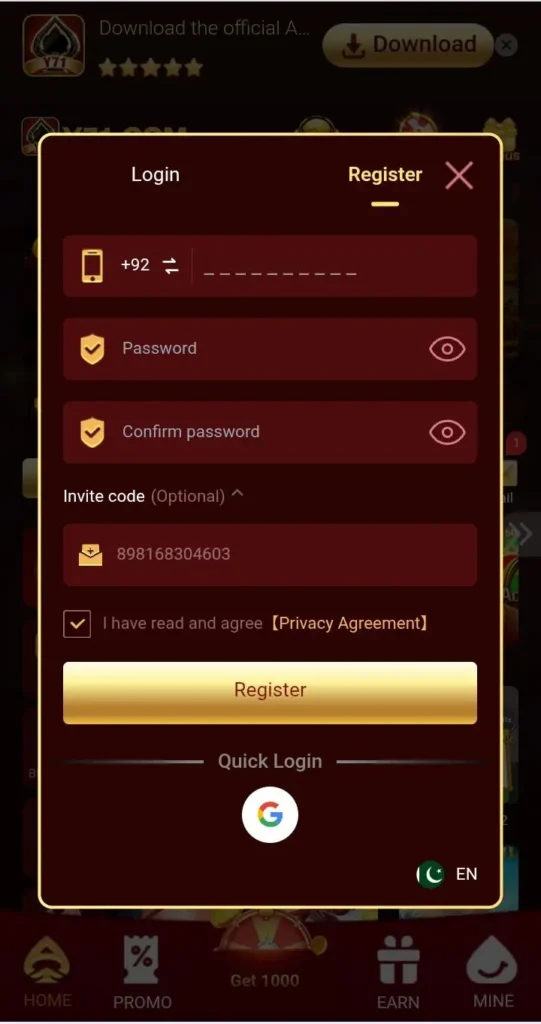The image size is (541, 1024).
Task: Switch to the Login tab
Action: (x=155, y=175)
